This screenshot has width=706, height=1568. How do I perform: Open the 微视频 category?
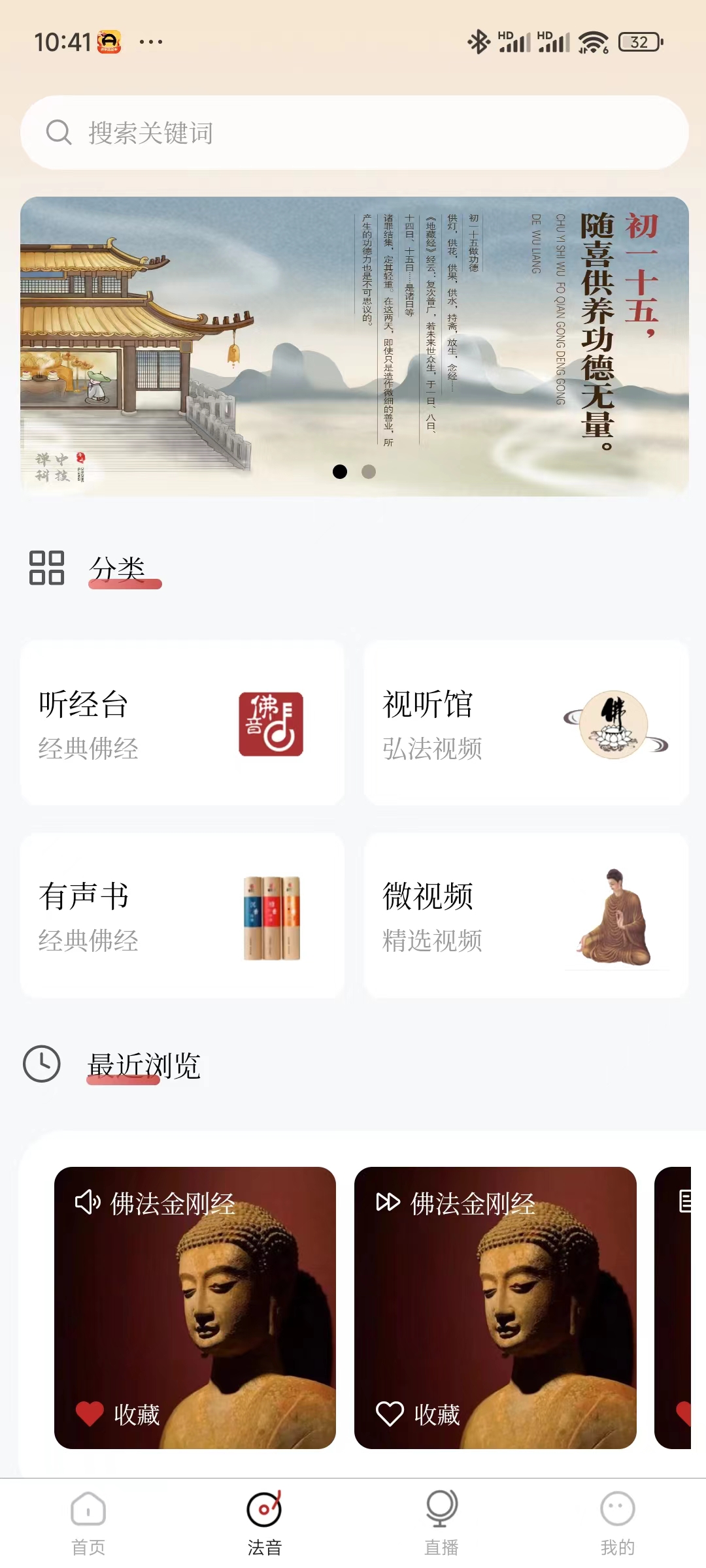pyautogui.click(x=526, y=915)
